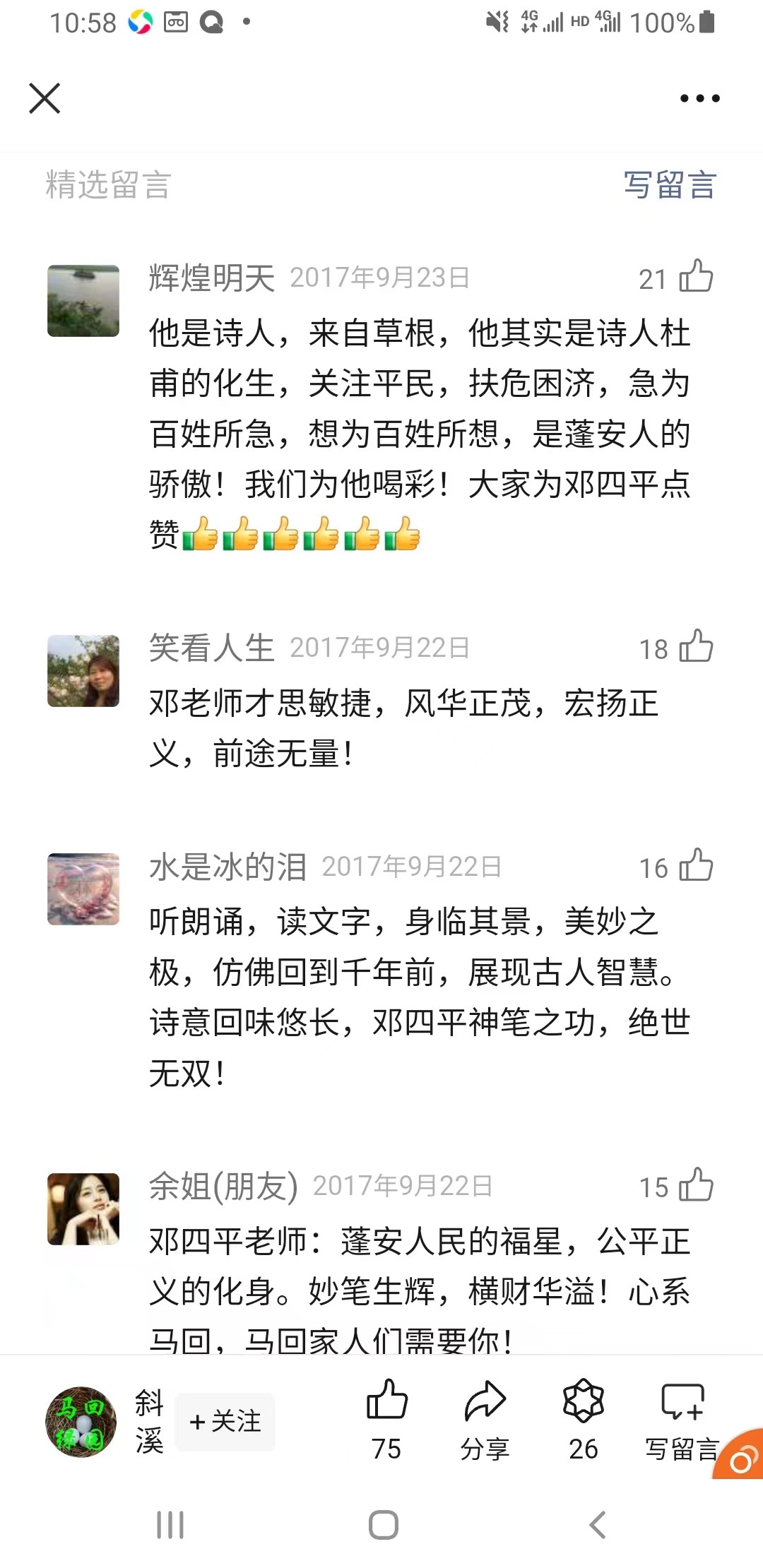Go to the home screen
Viewport: 763px width, 1568px height.
coord(383,1525)
